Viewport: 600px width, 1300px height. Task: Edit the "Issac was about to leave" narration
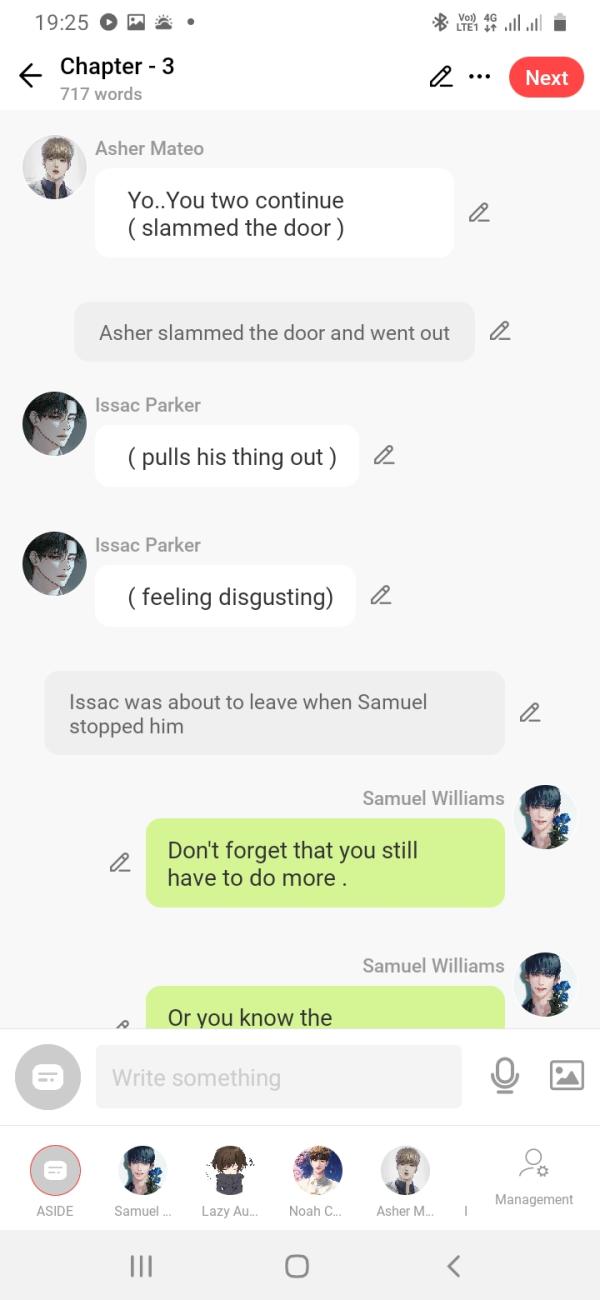pos(530,713)
